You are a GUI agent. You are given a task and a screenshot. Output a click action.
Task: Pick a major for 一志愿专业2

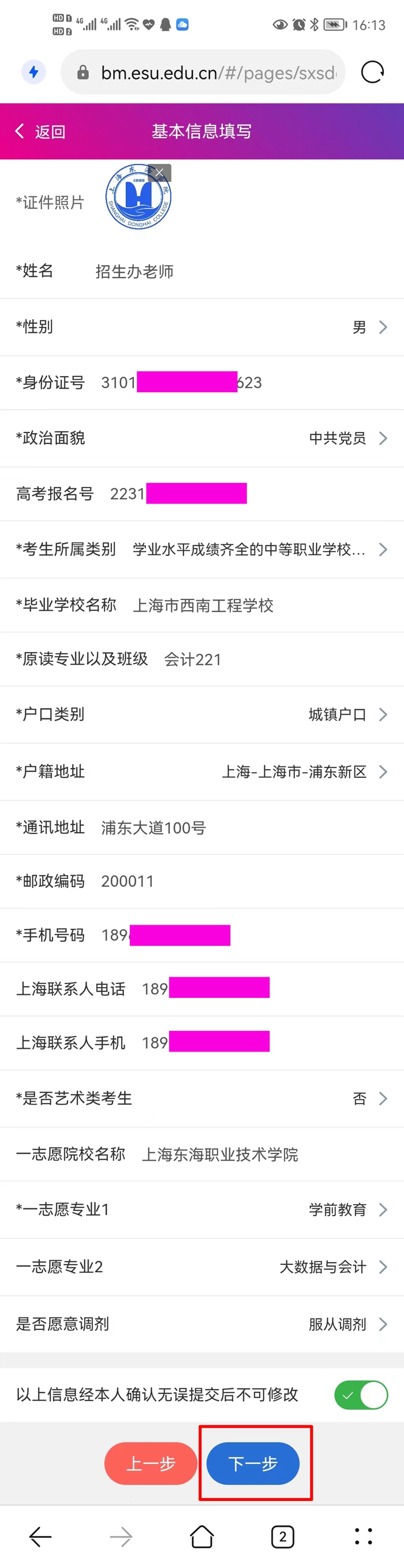(x=332, y=1267)
